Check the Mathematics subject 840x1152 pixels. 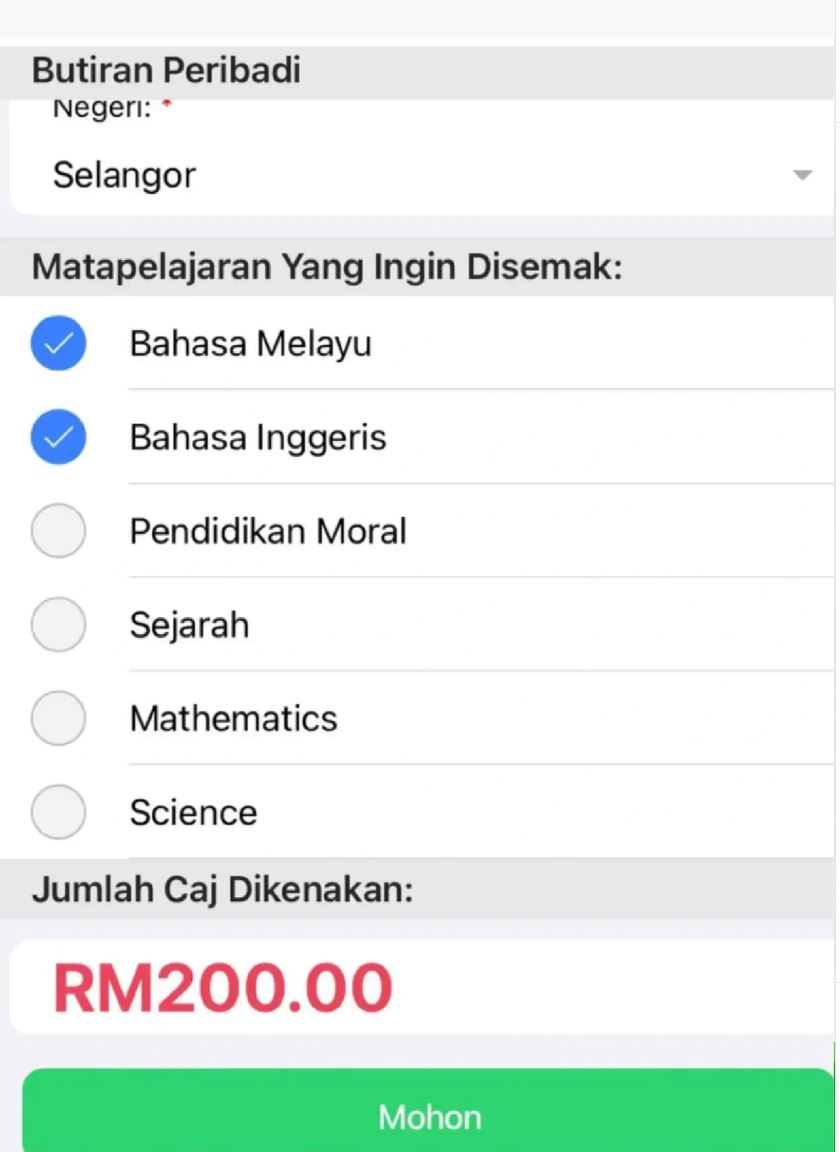[58, 718]
